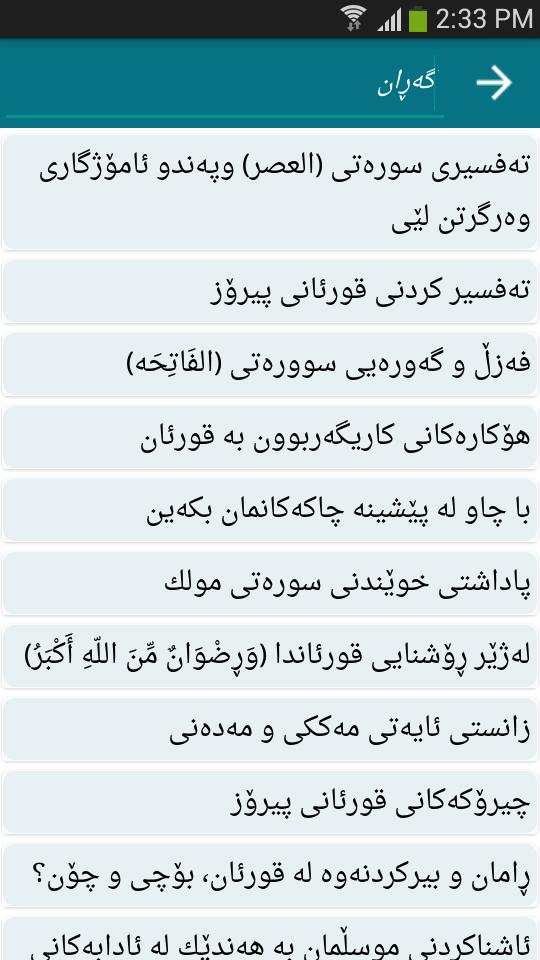This screenshot has width=540, height=960.
Task: Open پاداشتی خوێندنی سورەتی مولك
Action: (270, 583)
